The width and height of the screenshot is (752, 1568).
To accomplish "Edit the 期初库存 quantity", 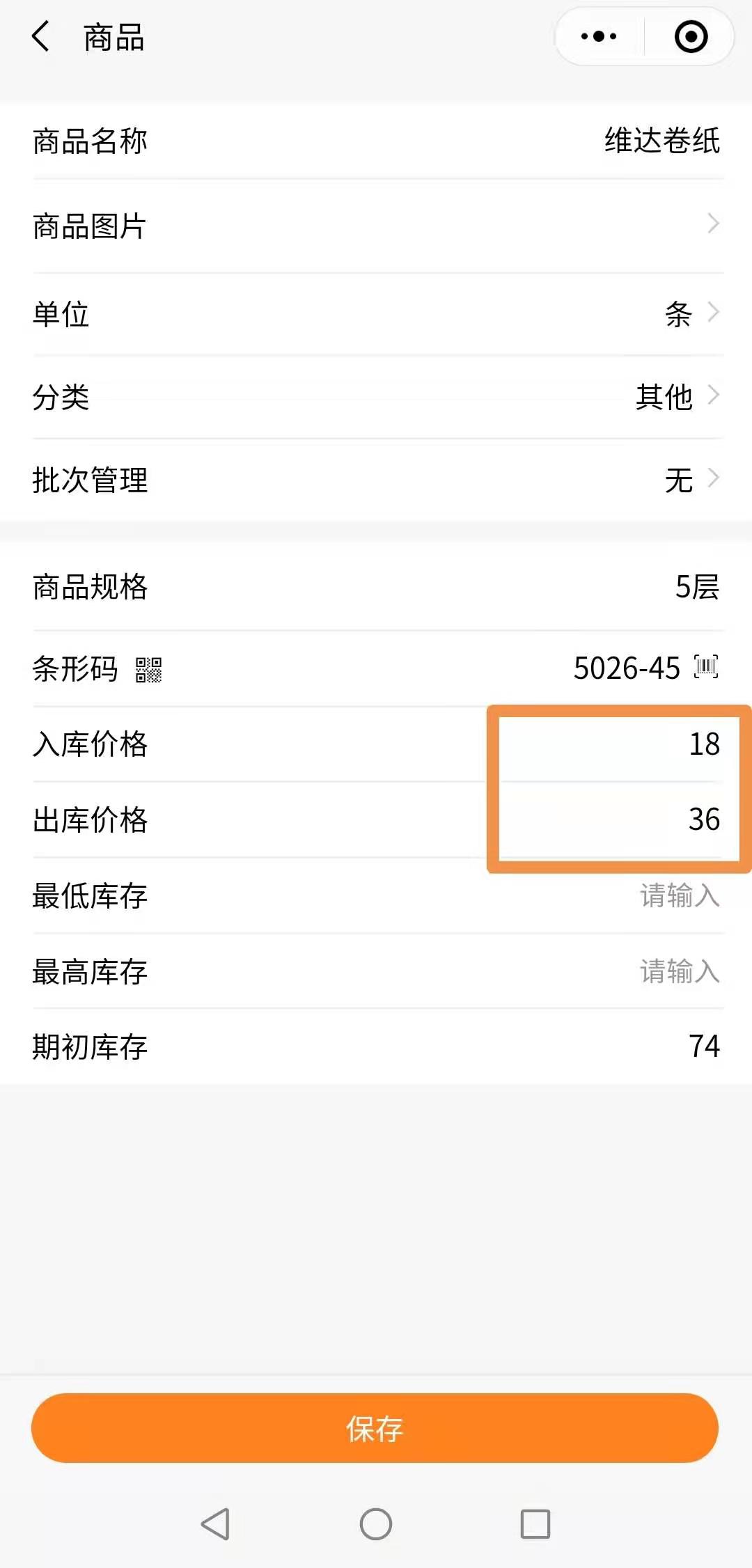I will point(703,1046).
